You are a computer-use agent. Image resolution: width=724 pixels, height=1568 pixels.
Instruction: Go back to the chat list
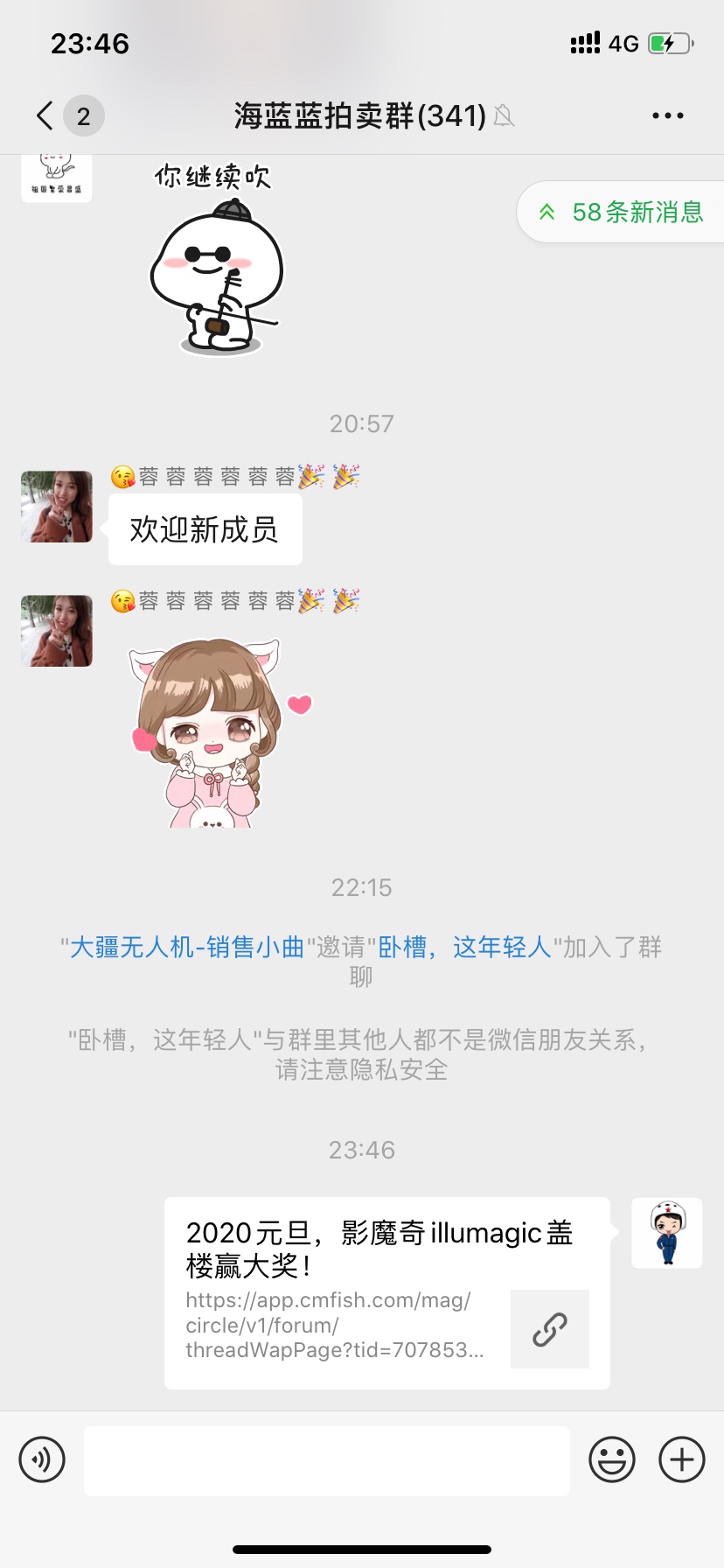45,115
